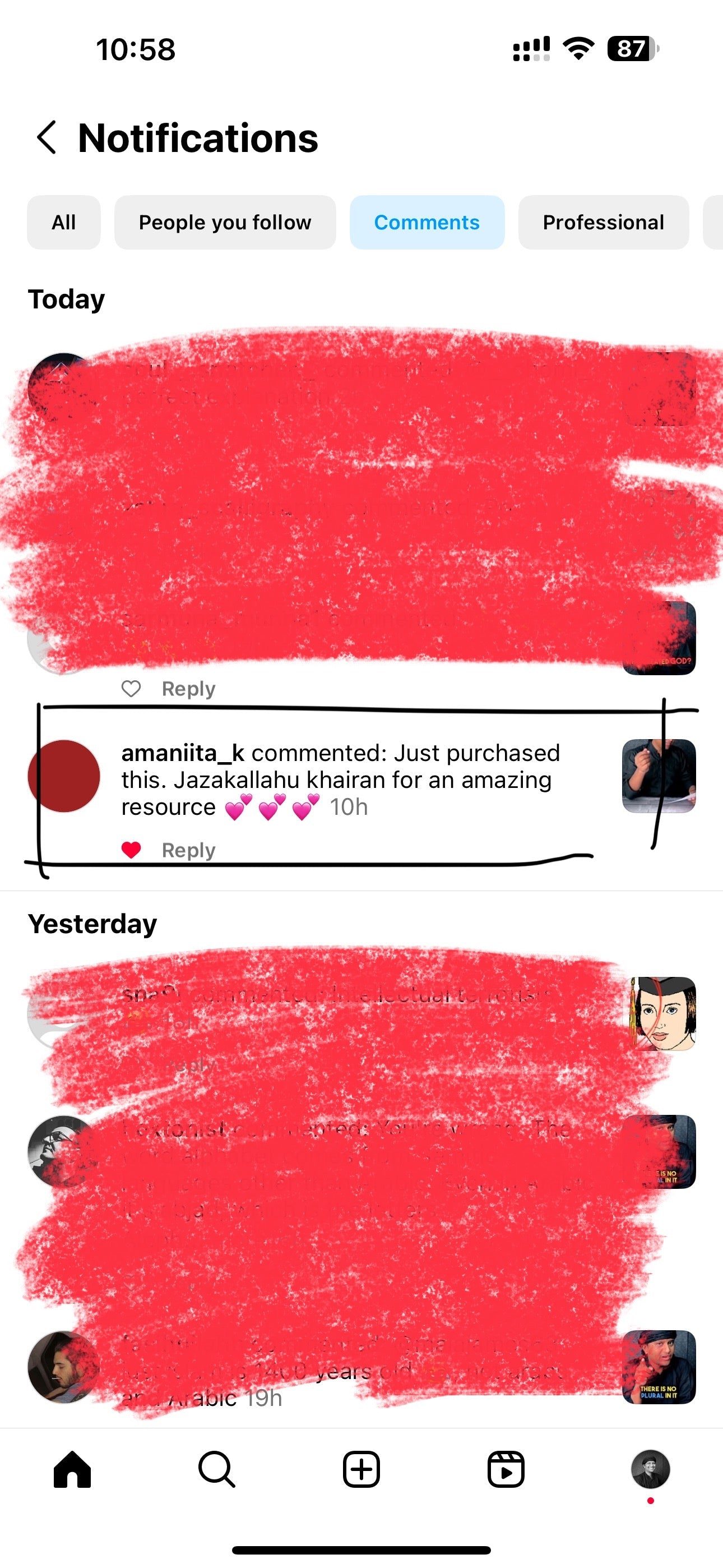Image resolution: width=723 pixels, height=1568 pixels.
Task: Open amaniita_k's profile picture
Action: coord(64,776)
